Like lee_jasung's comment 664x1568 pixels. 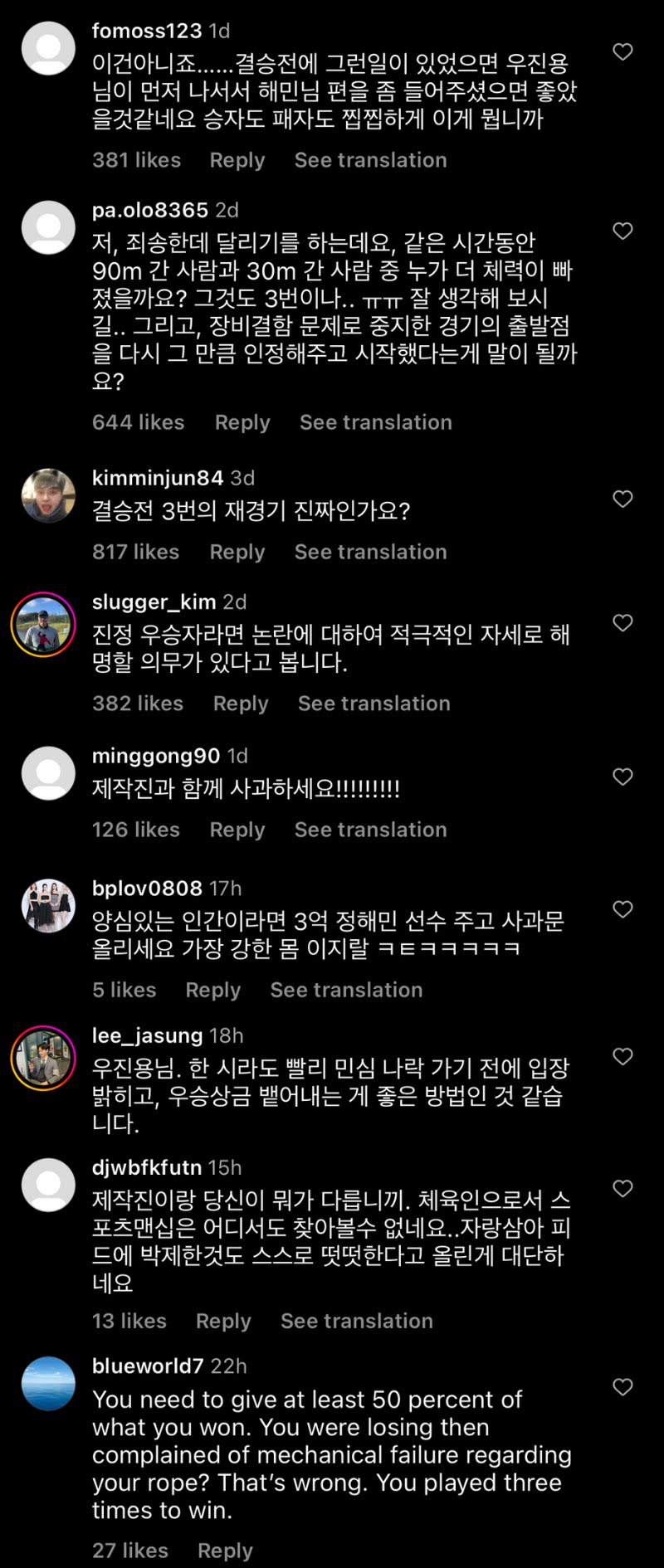(622, 1057)
